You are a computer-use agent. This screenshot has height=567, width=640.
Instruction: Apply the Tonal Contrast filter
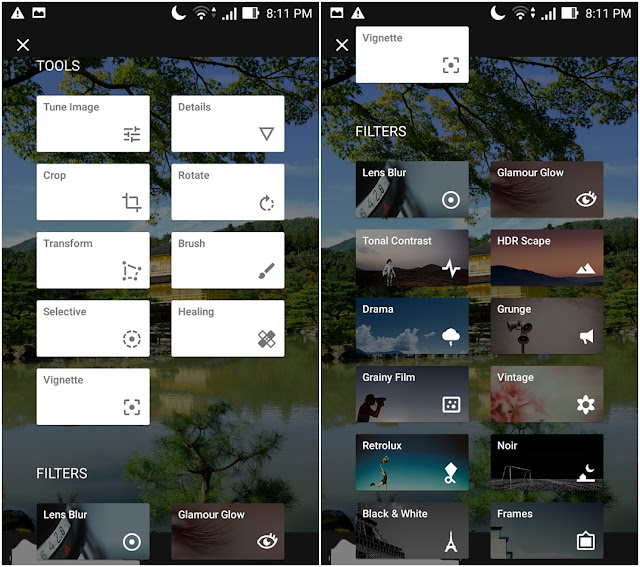tap(412, 257)
